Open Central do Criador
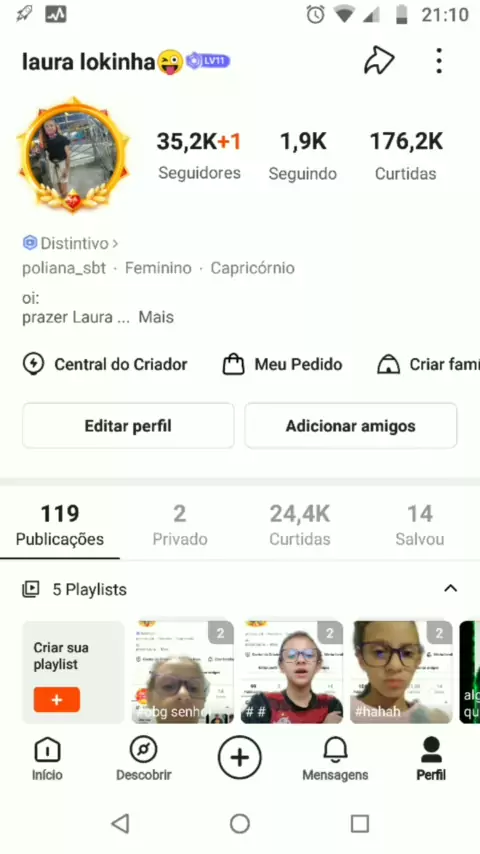This screenshot has height=854, width=480. point(105,364)
